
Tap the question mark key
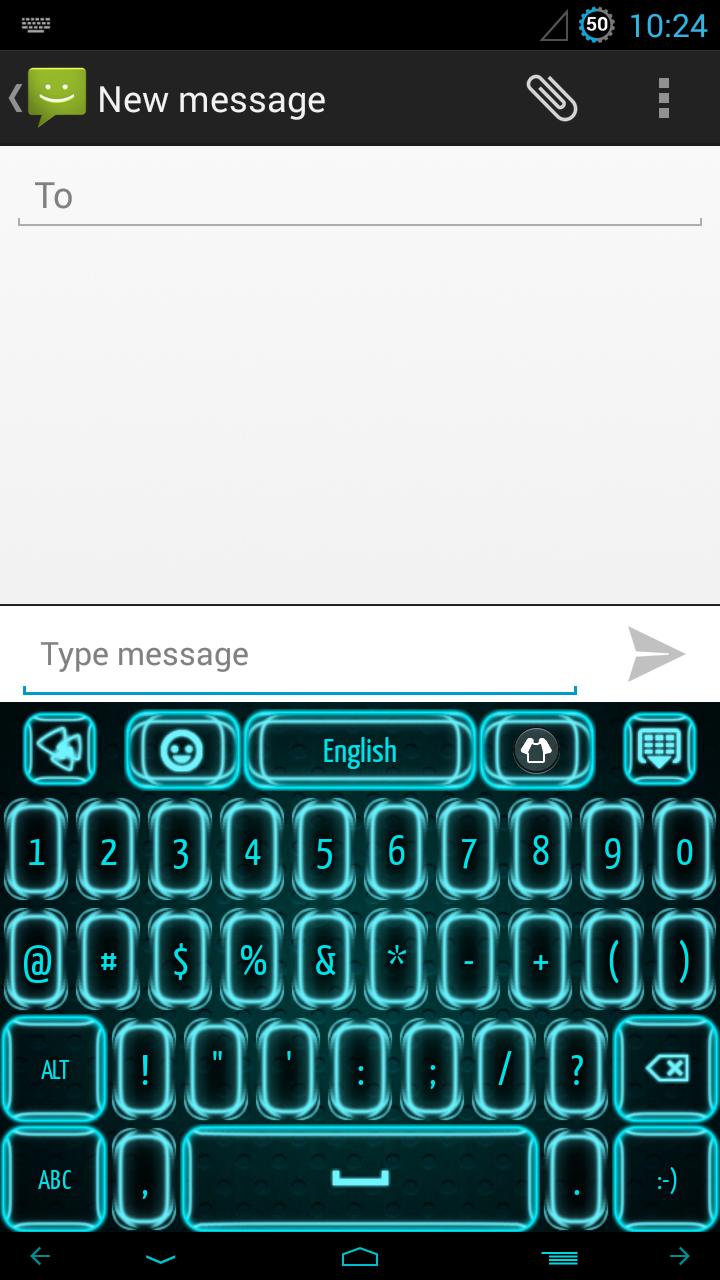point(576,1070)
